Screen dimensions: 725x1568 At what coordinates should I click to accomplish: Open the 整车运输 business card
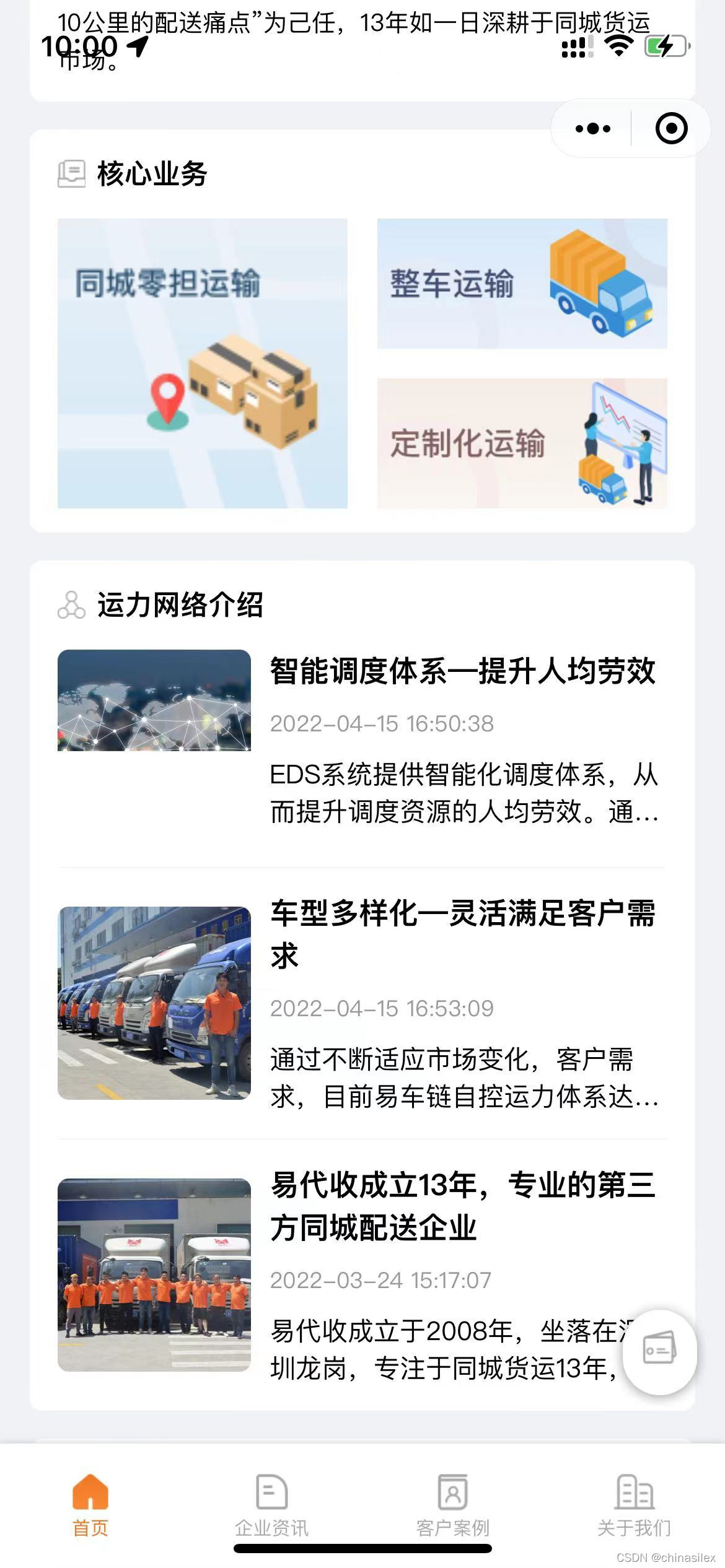pyautogui.click(x=522, y=284)
